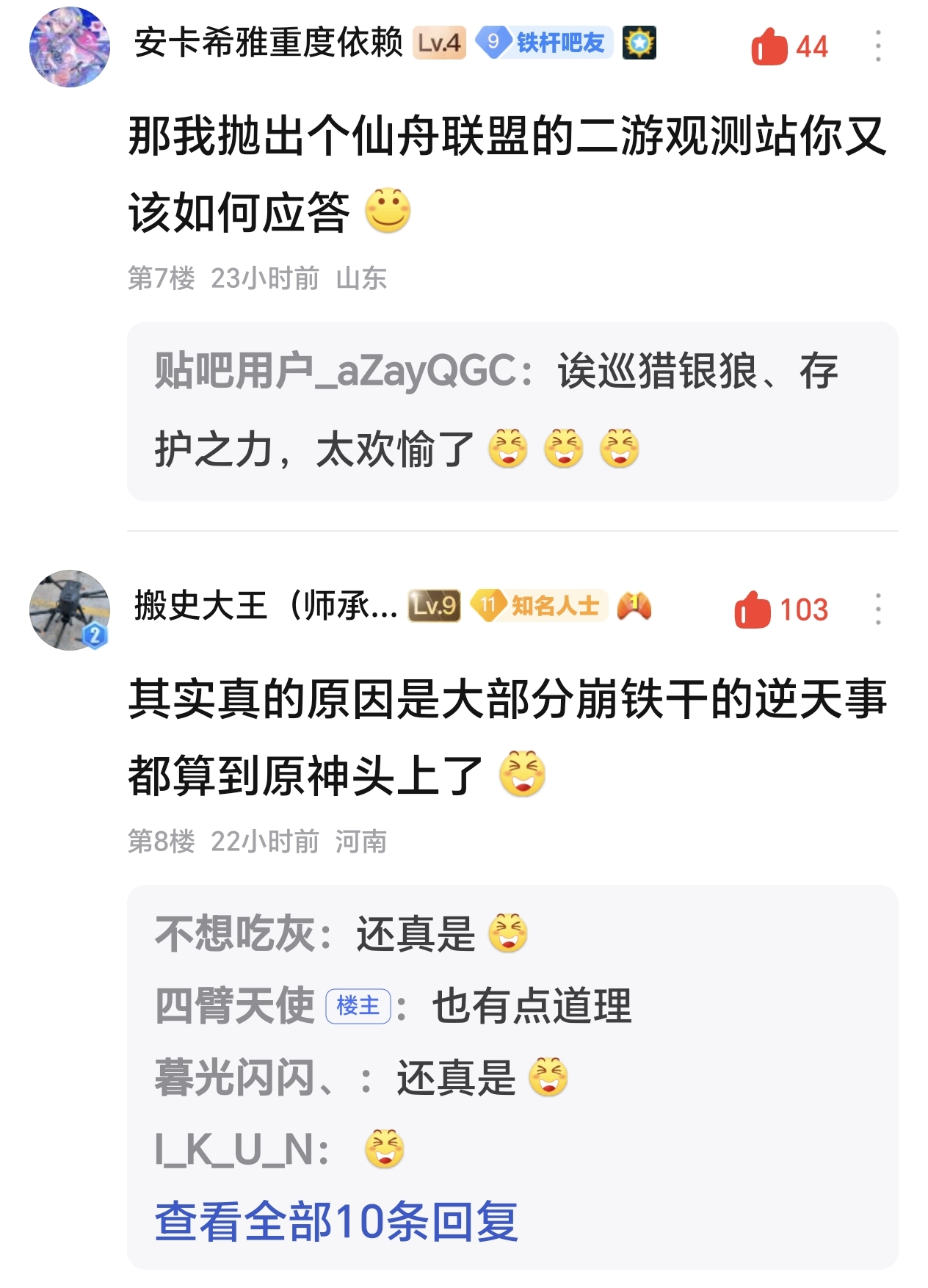The image size is (928, 1288).
Task: Open overflow menu on 安卡希雅重度依赖's comment
Action: 878,46
